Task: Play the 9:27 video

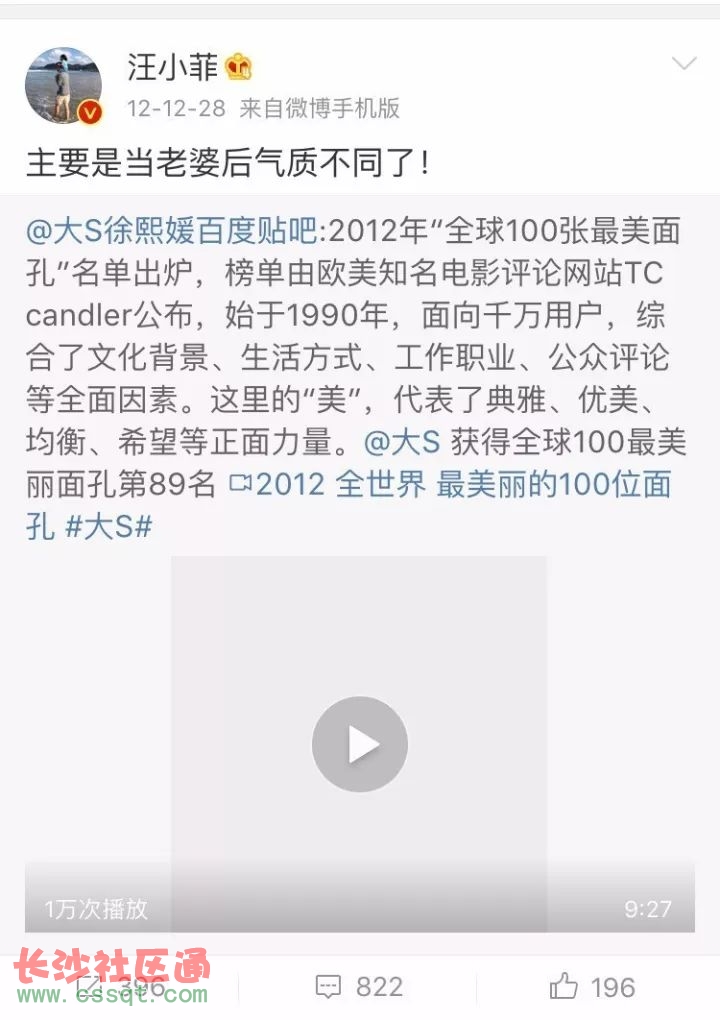Action: pyautogui.click(x=359, y=745)
